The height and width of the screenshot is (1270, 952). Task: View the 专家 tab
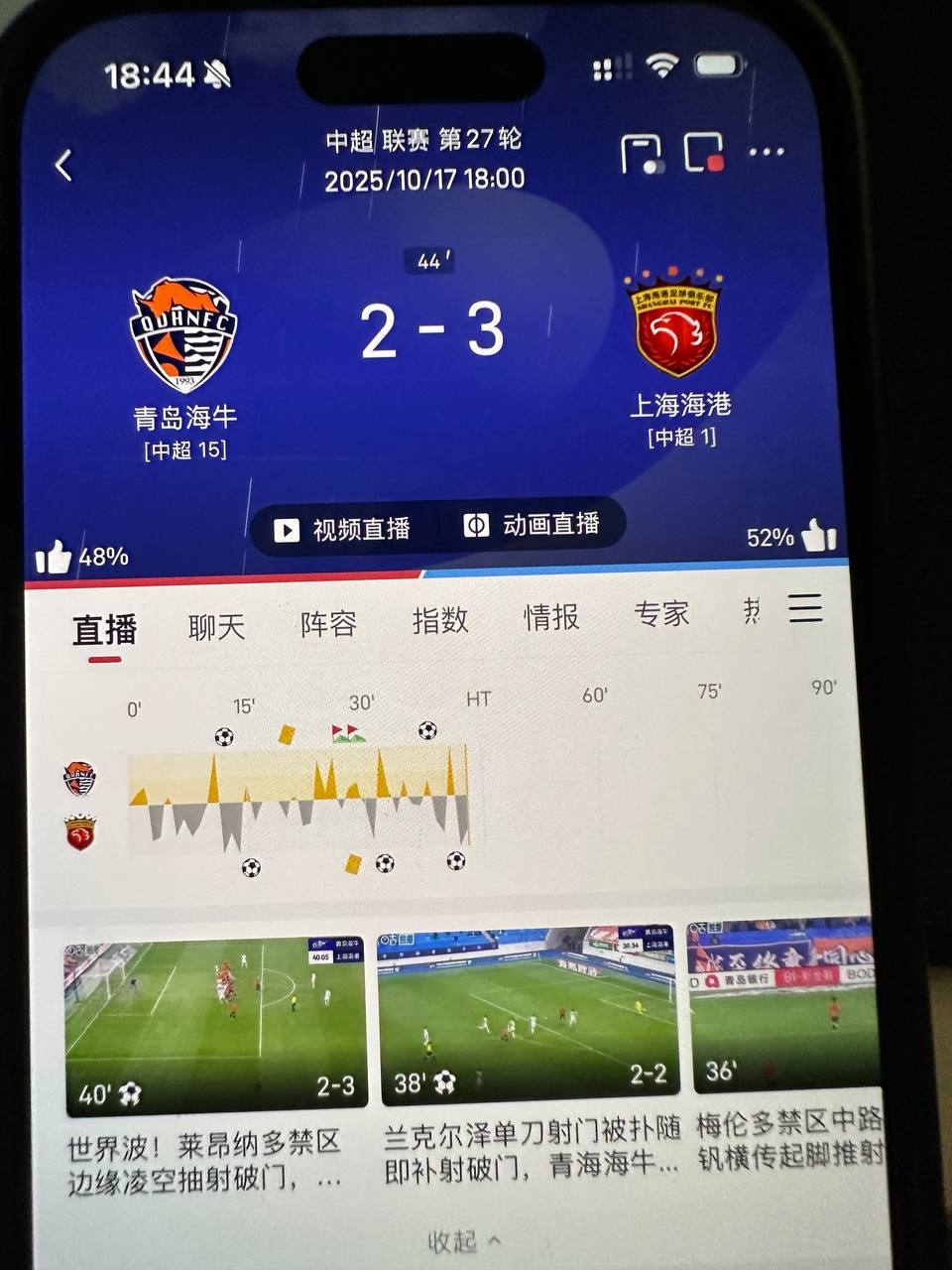click(x=661, y=614)
